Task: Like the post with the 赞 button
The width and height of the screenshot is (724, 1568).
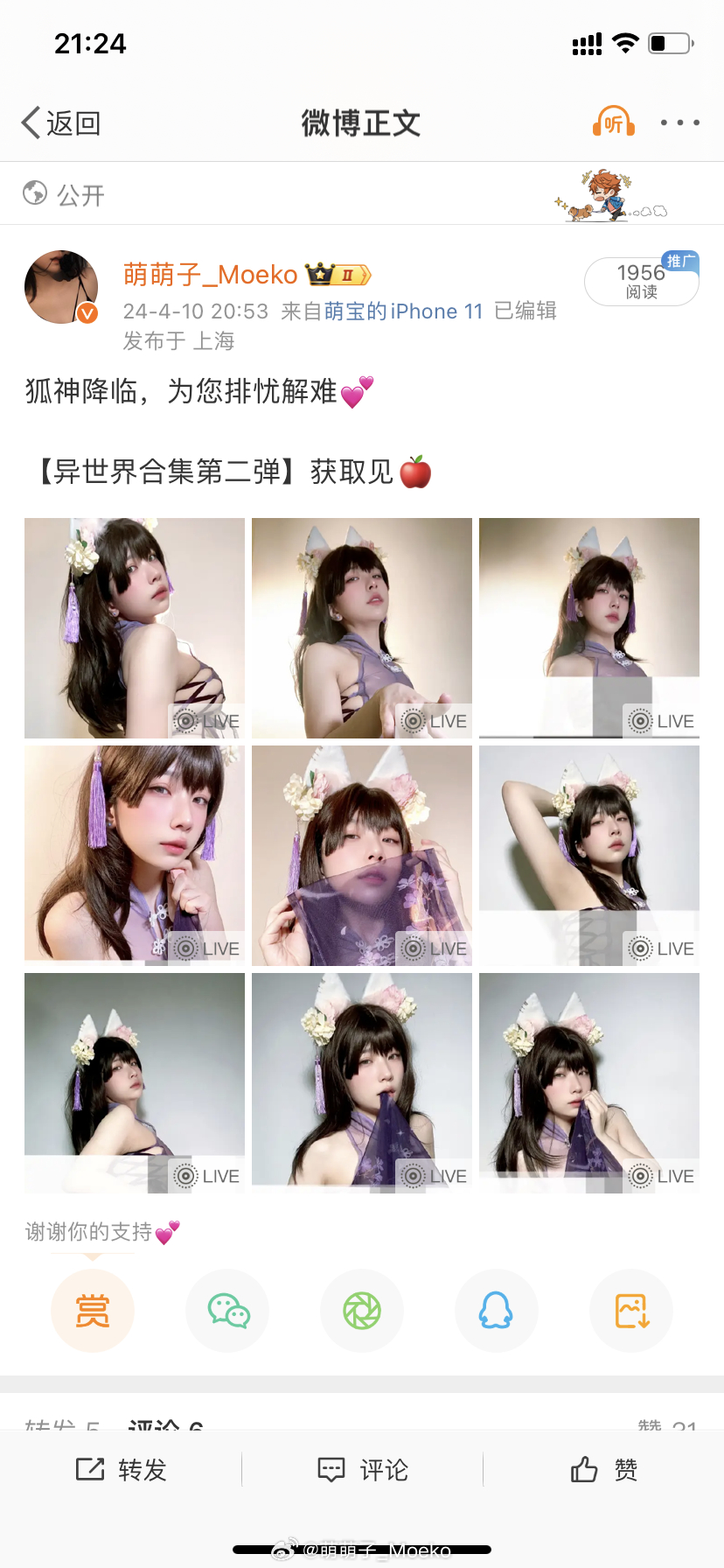Action: [603, 1470]
